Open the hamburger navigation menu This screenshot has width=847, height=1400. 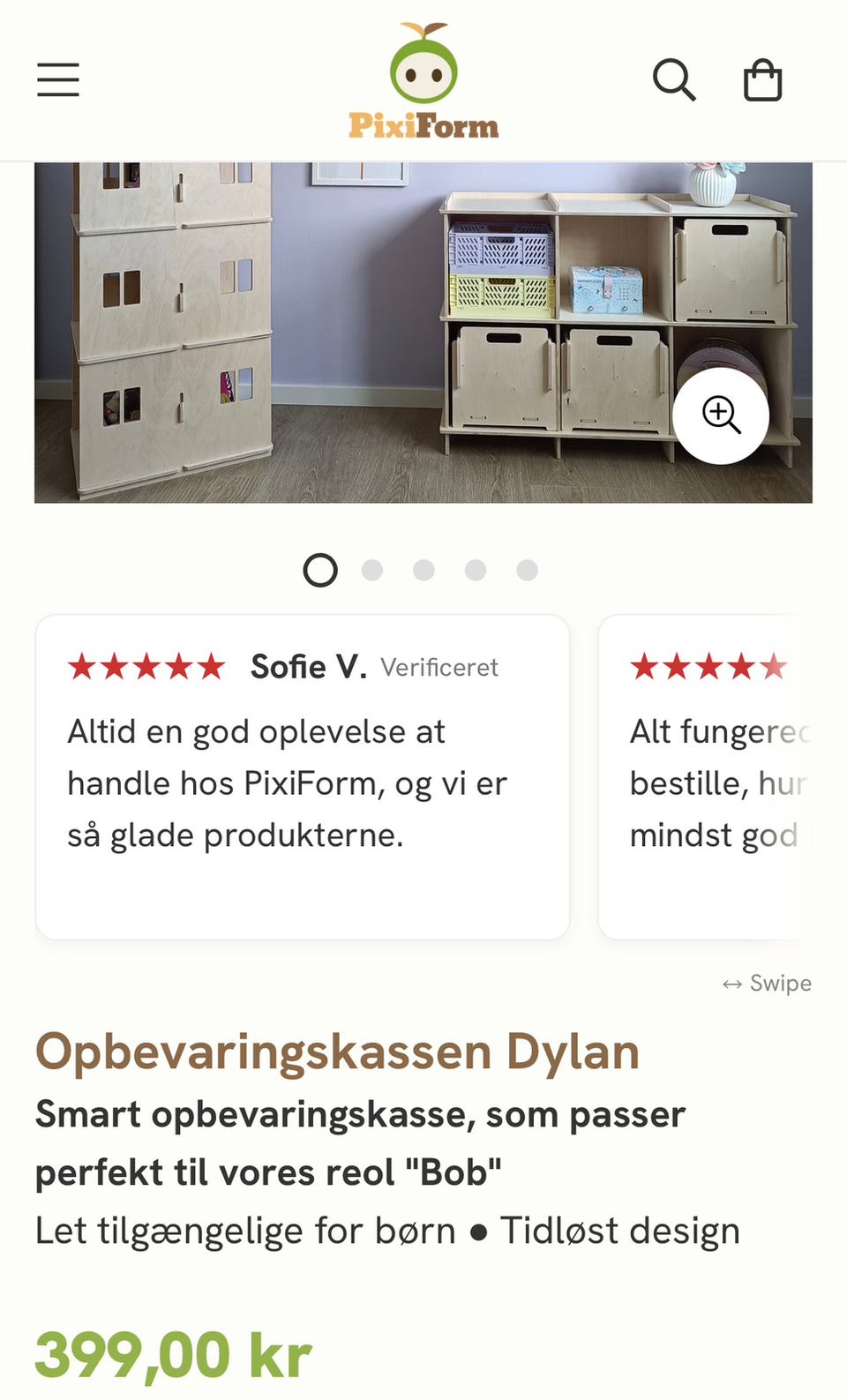[57, 79]
